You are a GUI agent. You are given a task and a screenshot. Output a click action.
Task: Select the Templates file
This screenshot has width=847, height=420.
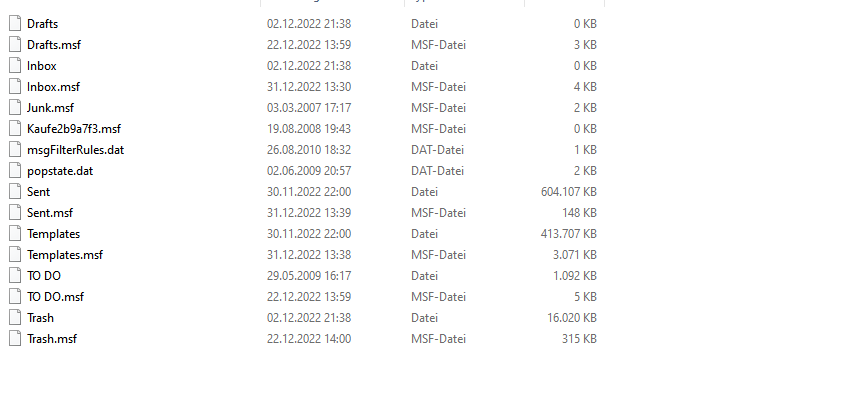tap(53, 233)
